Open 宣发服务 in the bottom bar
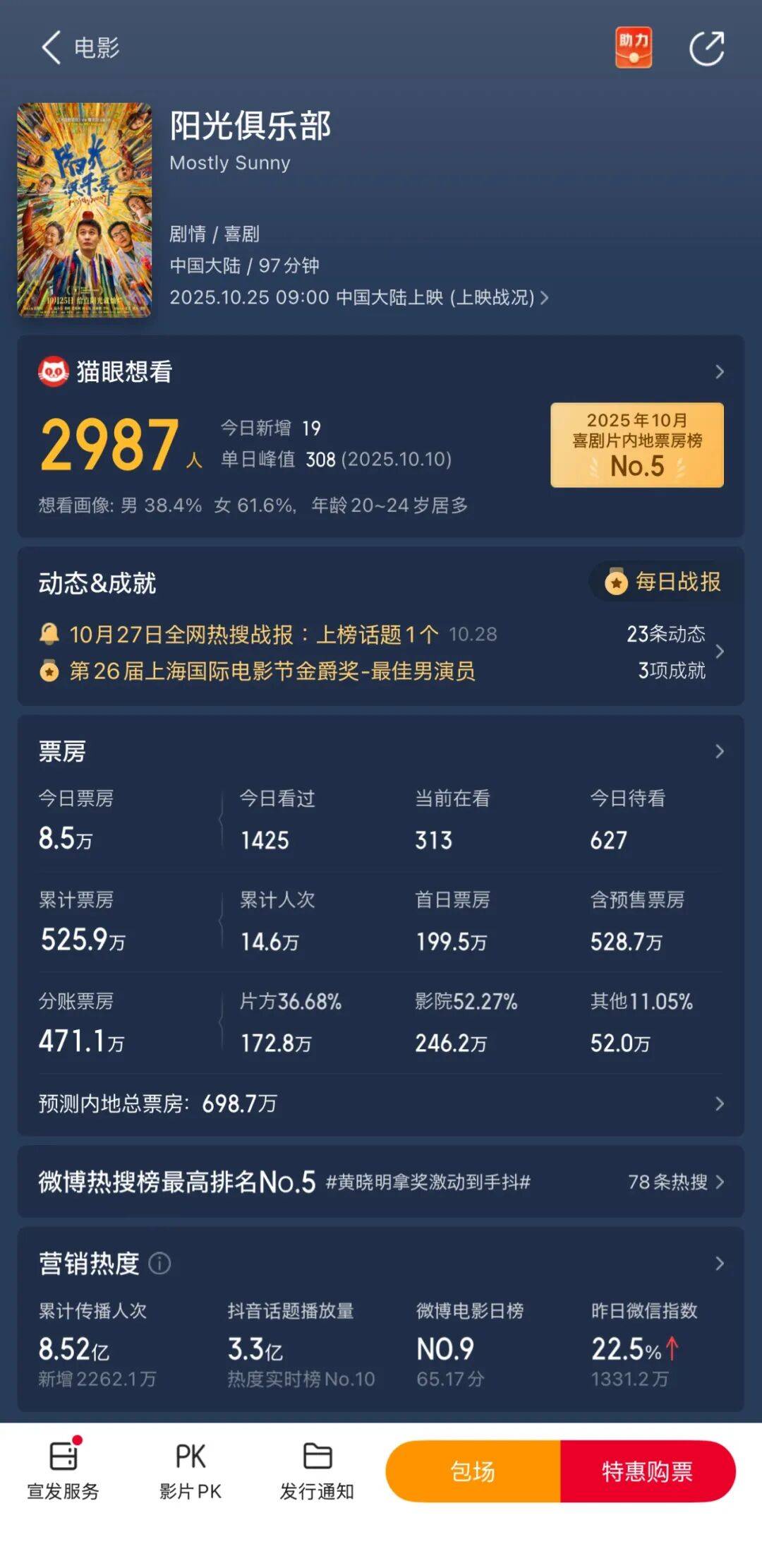 coord(64,1471)
